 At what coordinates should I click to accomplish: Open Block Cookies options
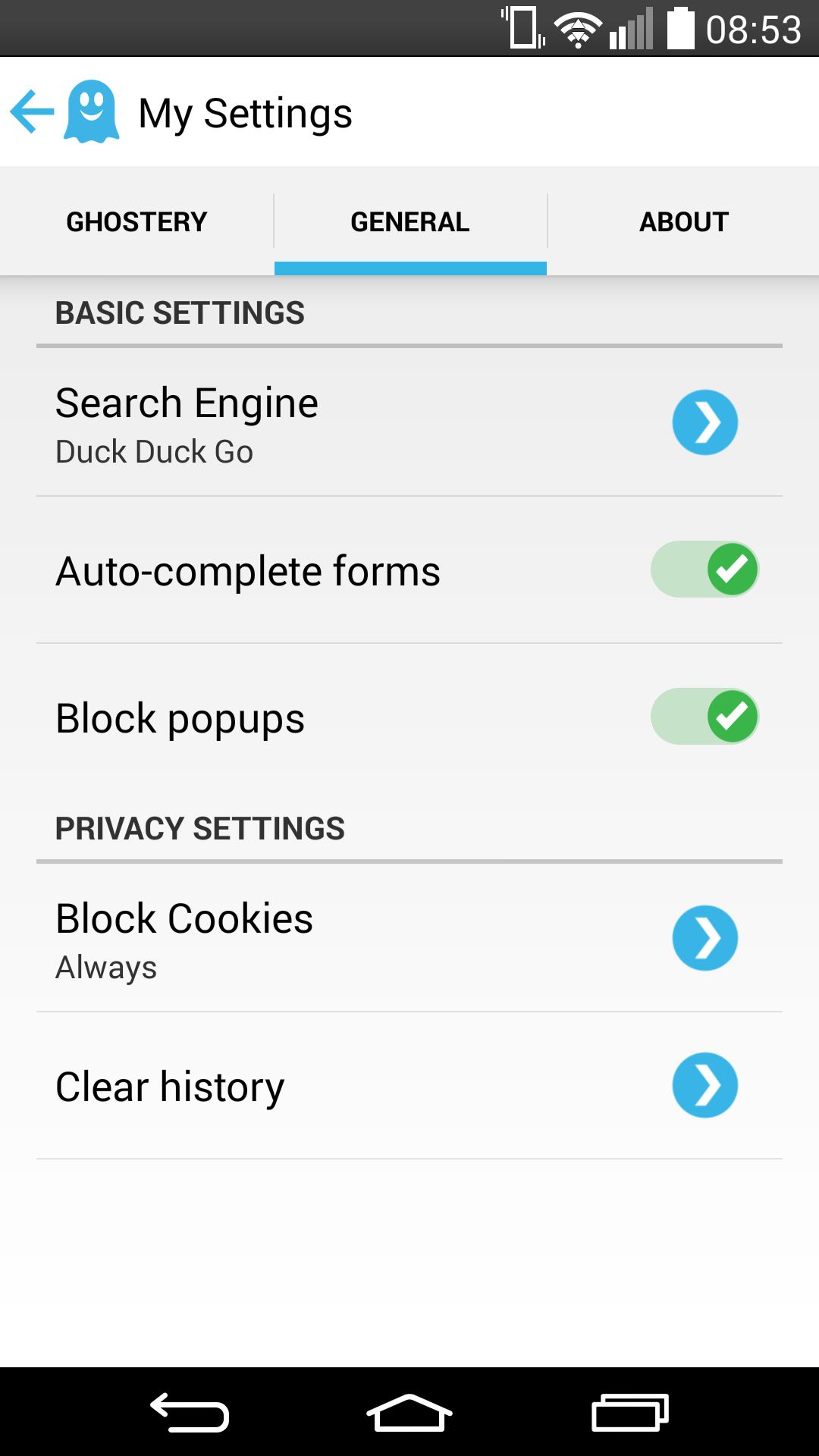coord(409,938)
